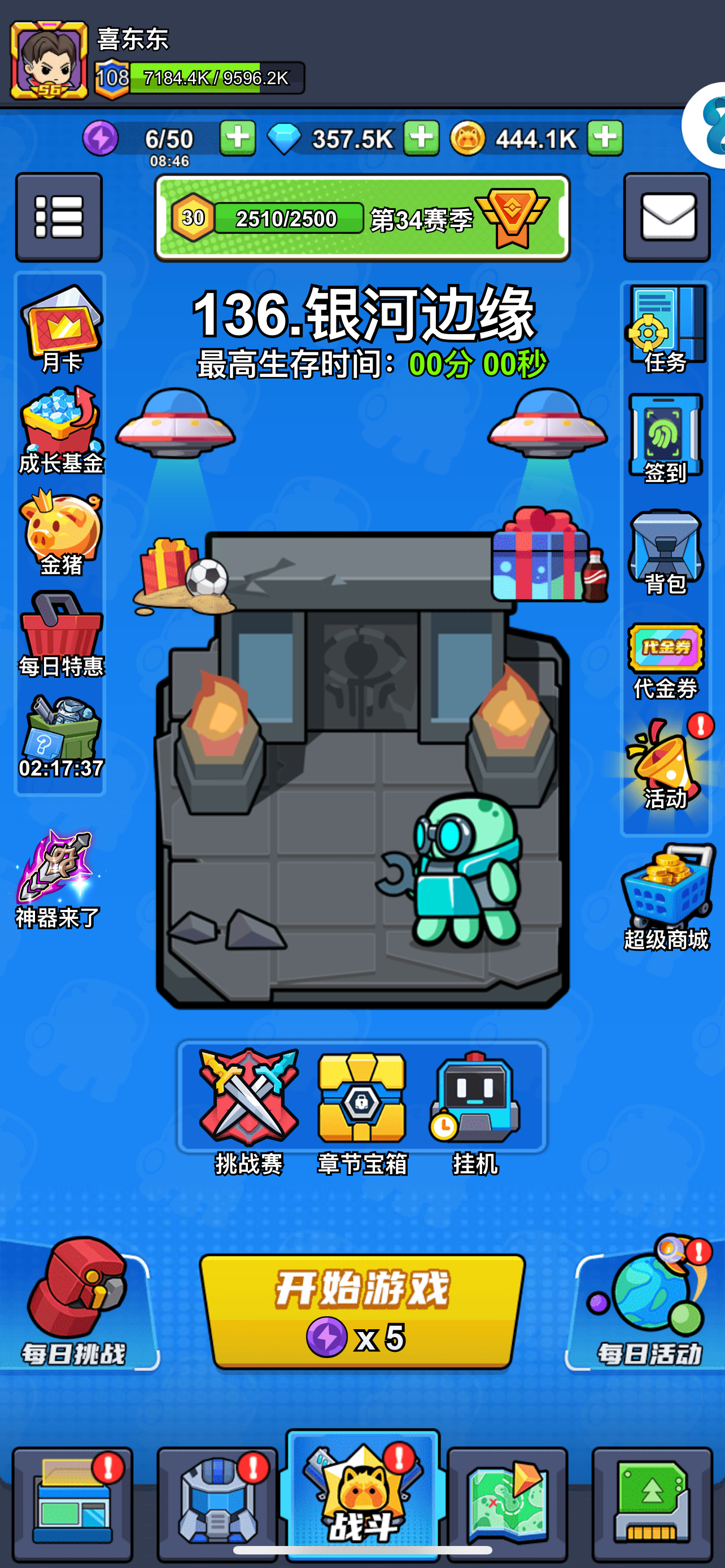Open the season 34 pass banner
The image size is (725, 1568).
point(362,218)
